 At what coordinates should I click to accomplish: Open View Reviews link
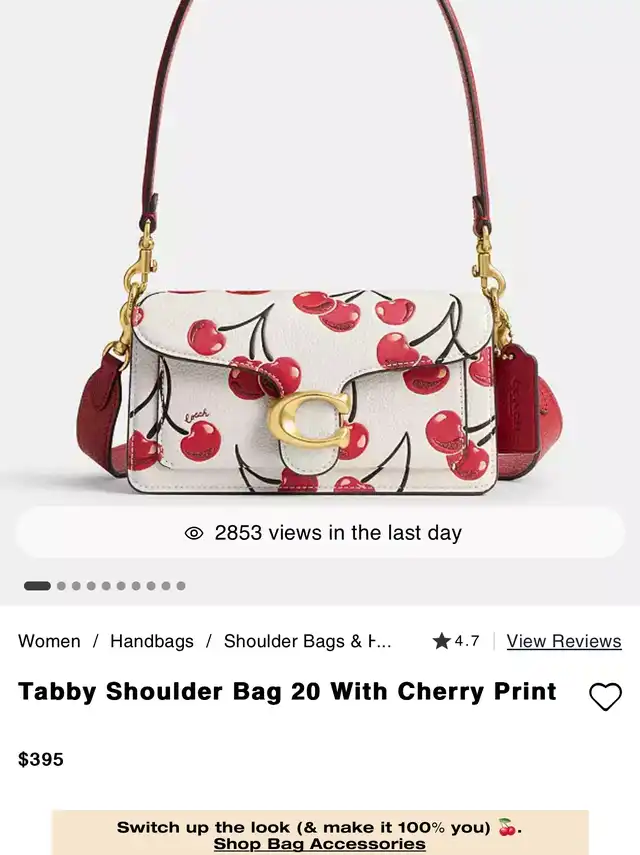coord(564,641)
